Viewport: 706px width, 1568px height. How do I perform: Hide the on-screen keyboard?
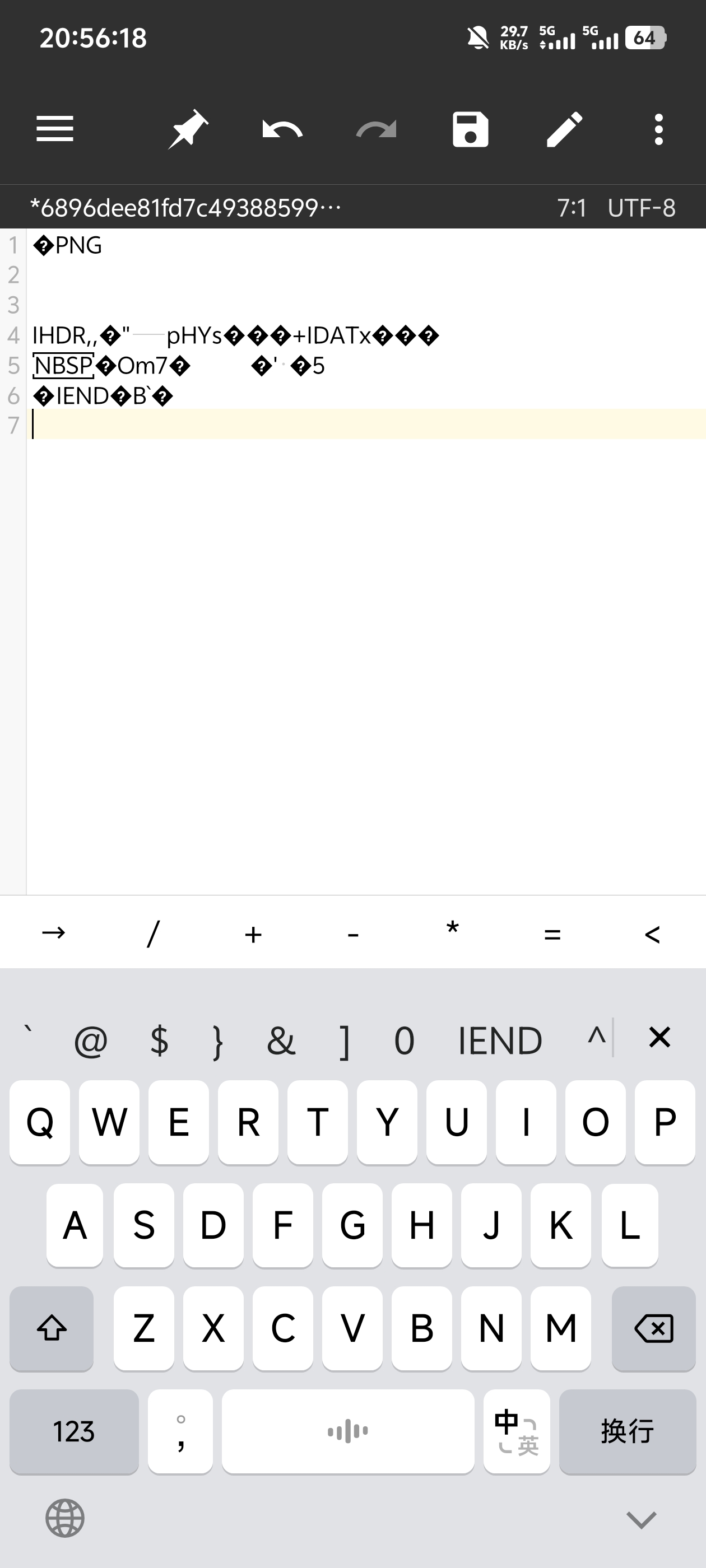tap(642, 1519)
